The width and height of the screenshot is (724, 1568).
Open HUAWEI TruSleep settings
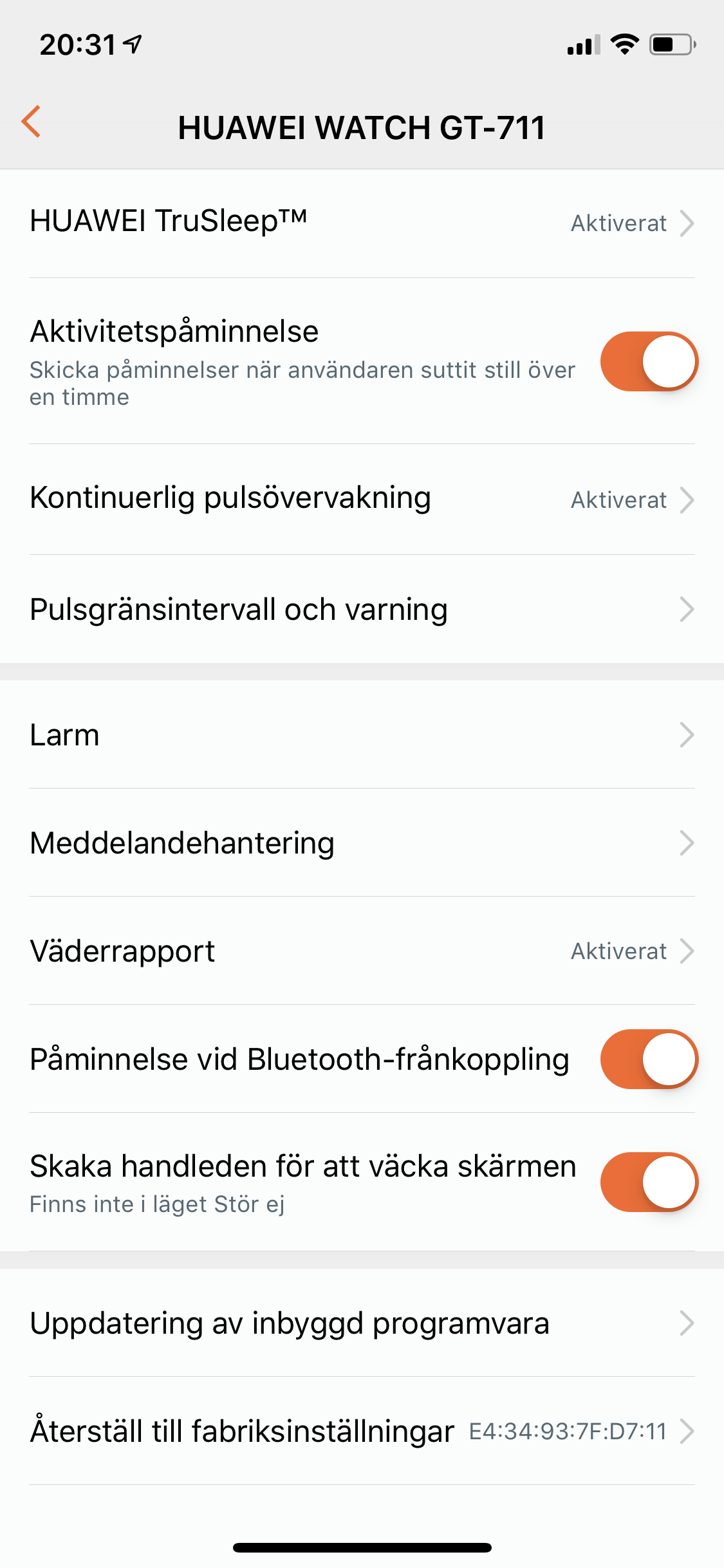pyautogui.click(x=362, y=223)
